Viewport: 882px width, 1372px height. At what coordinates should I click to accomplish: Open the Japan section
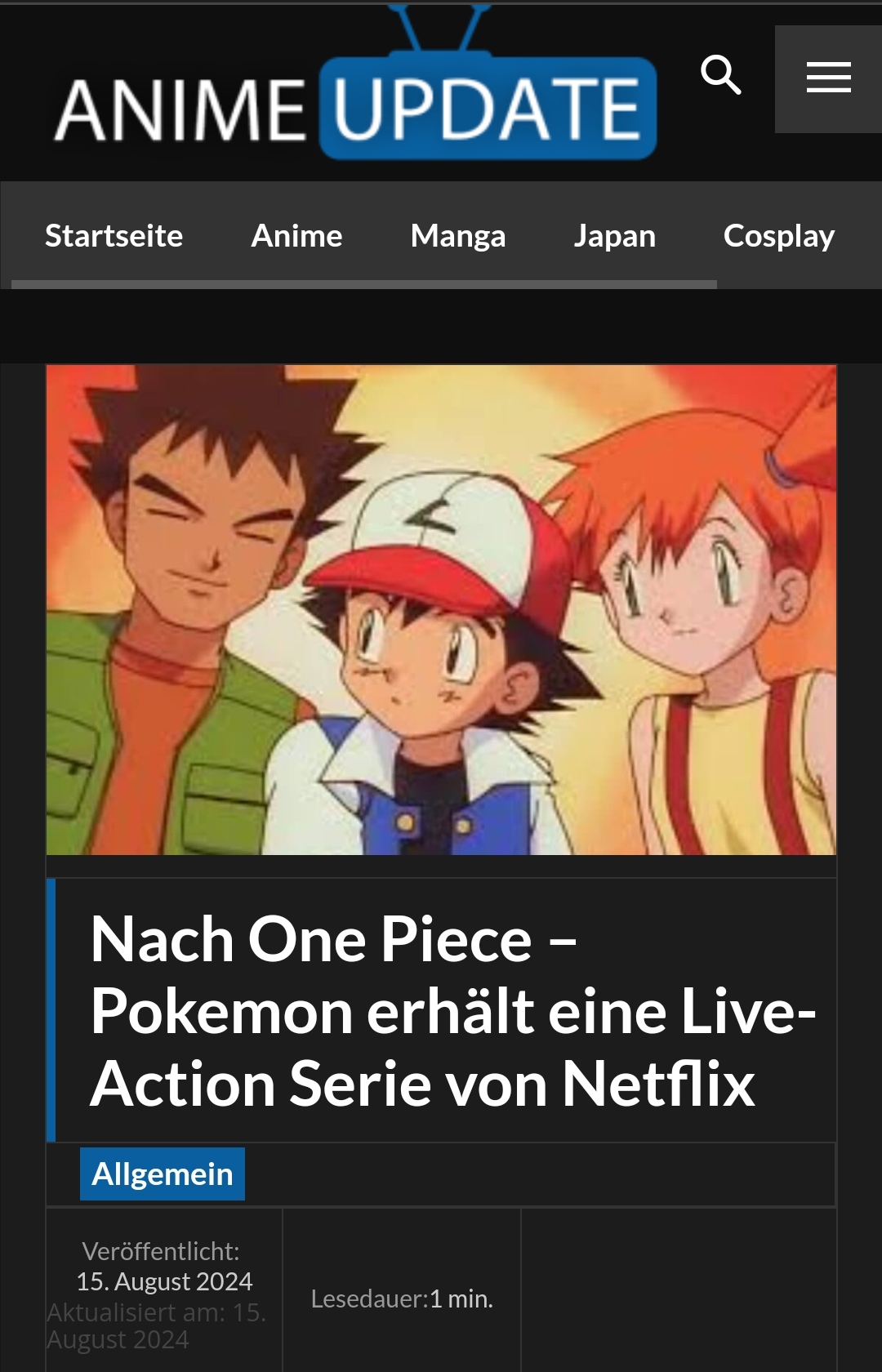tap(614, 236)
